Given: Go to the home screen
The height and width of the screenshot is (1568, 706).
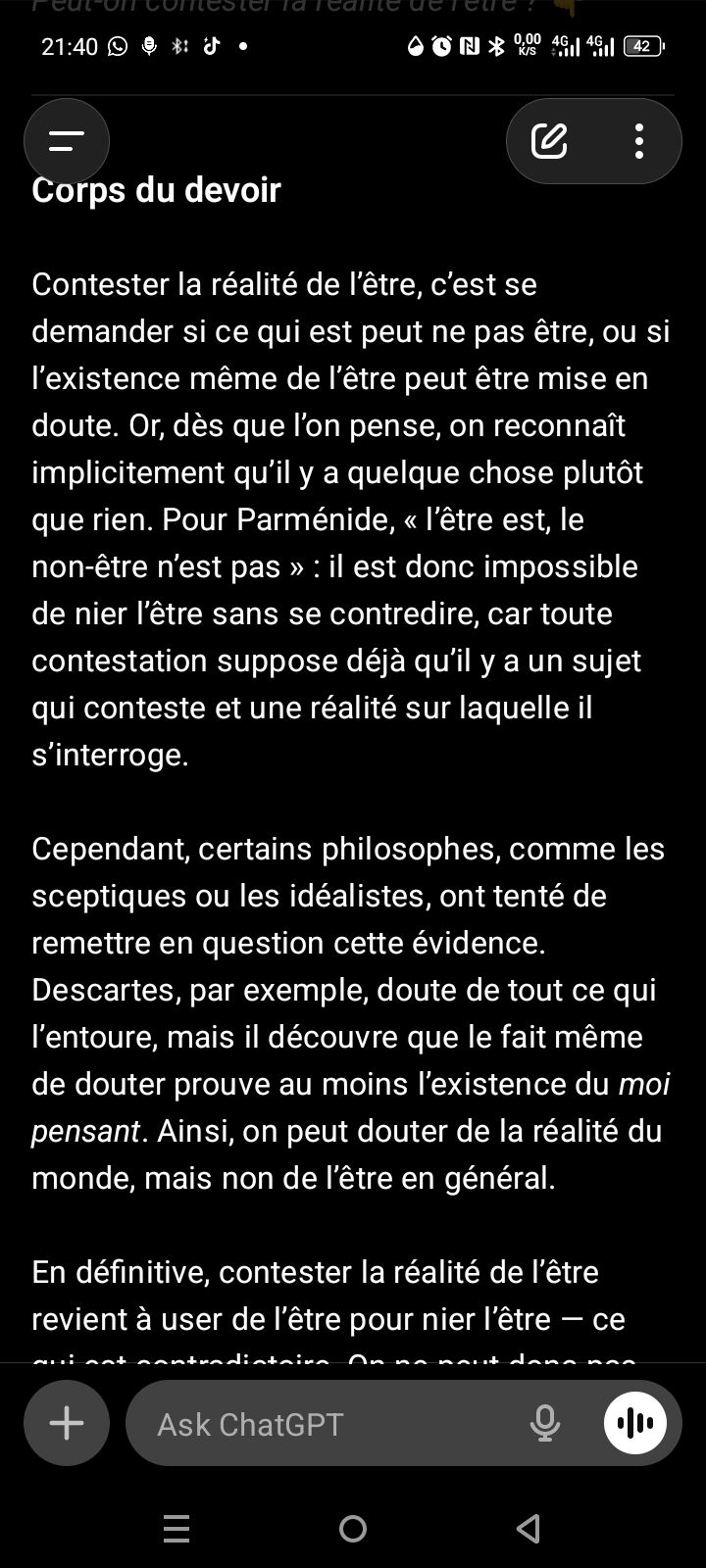Looking at the screenshot, I should [353, 1529].
